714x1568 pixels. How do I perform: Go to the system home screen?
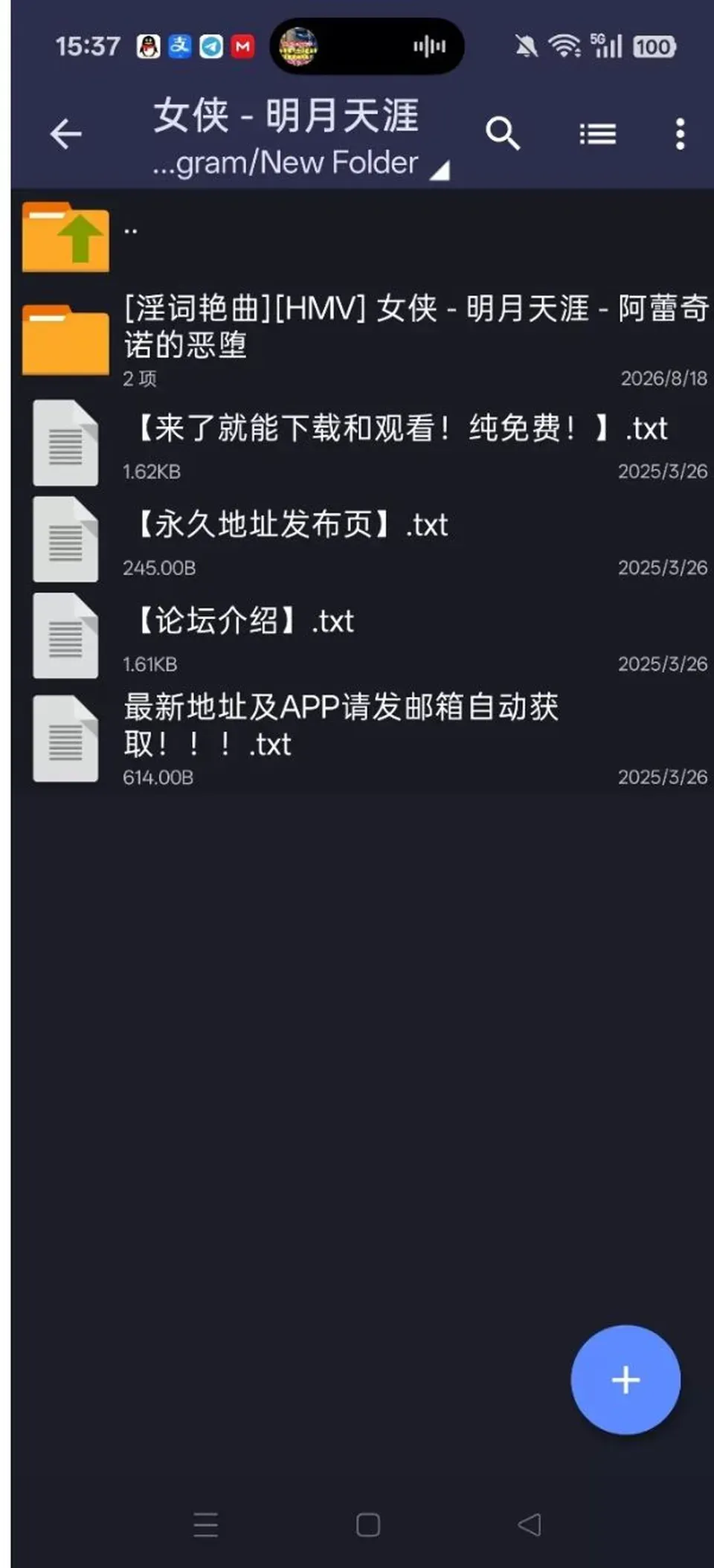tap(368, 1525)
